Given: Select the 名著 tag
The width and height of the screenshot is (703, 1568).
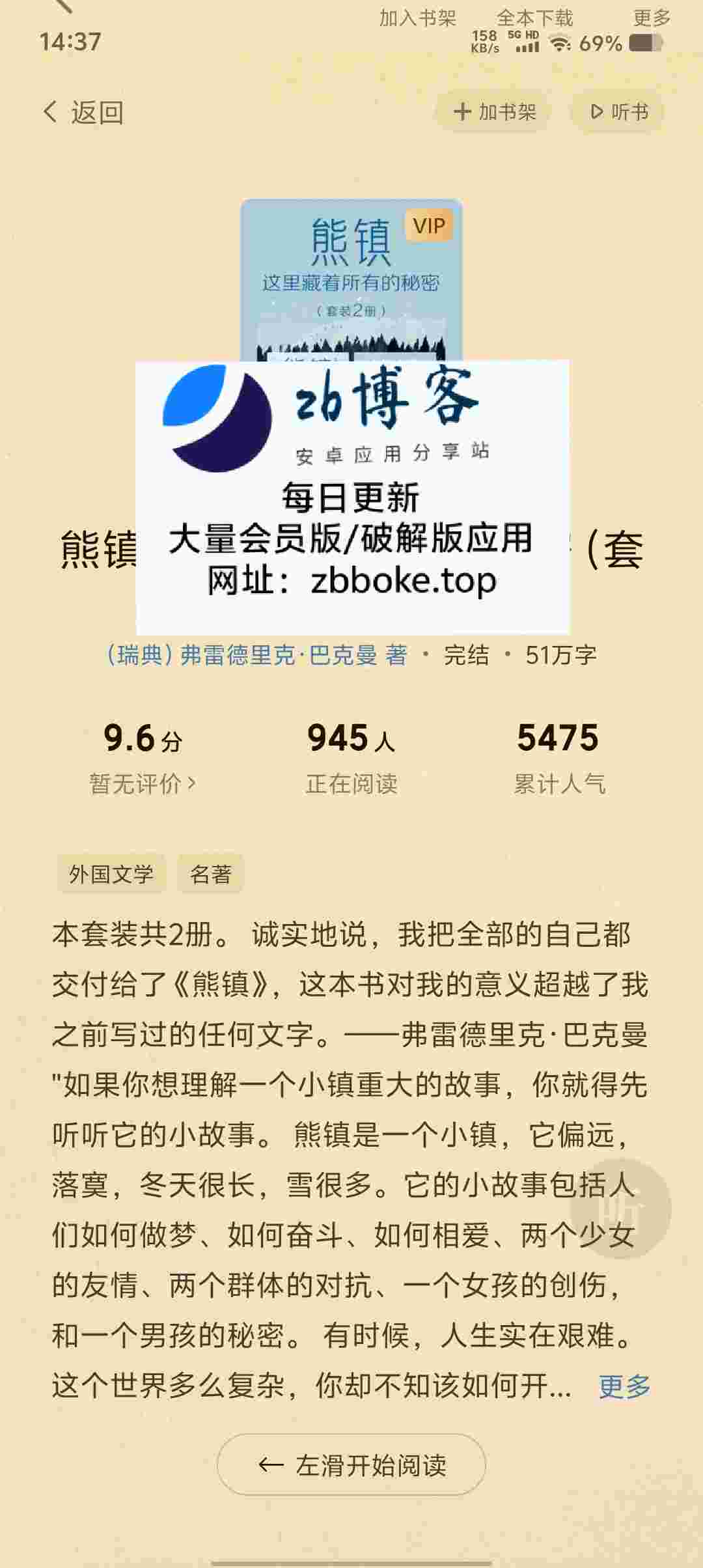Looking at the screenshot, I should (x=210, y=874).
